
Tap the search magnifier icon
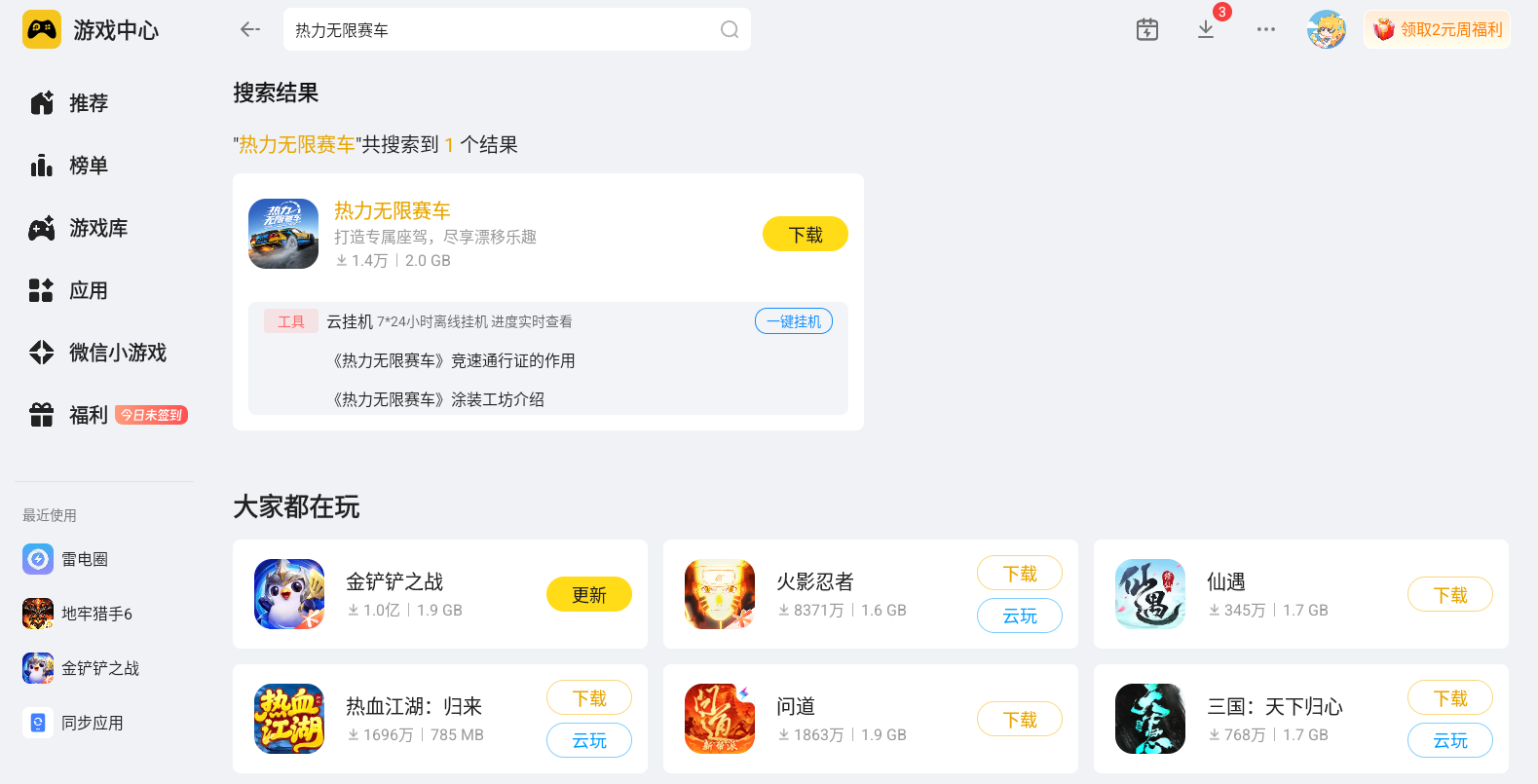729,29
